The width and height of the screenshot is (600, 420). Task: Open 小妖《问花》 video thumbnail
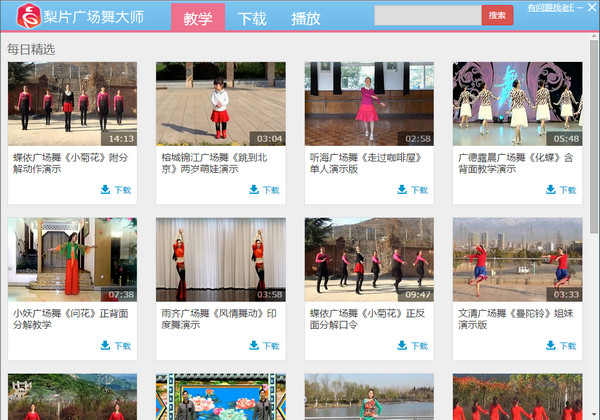[72, 260]
